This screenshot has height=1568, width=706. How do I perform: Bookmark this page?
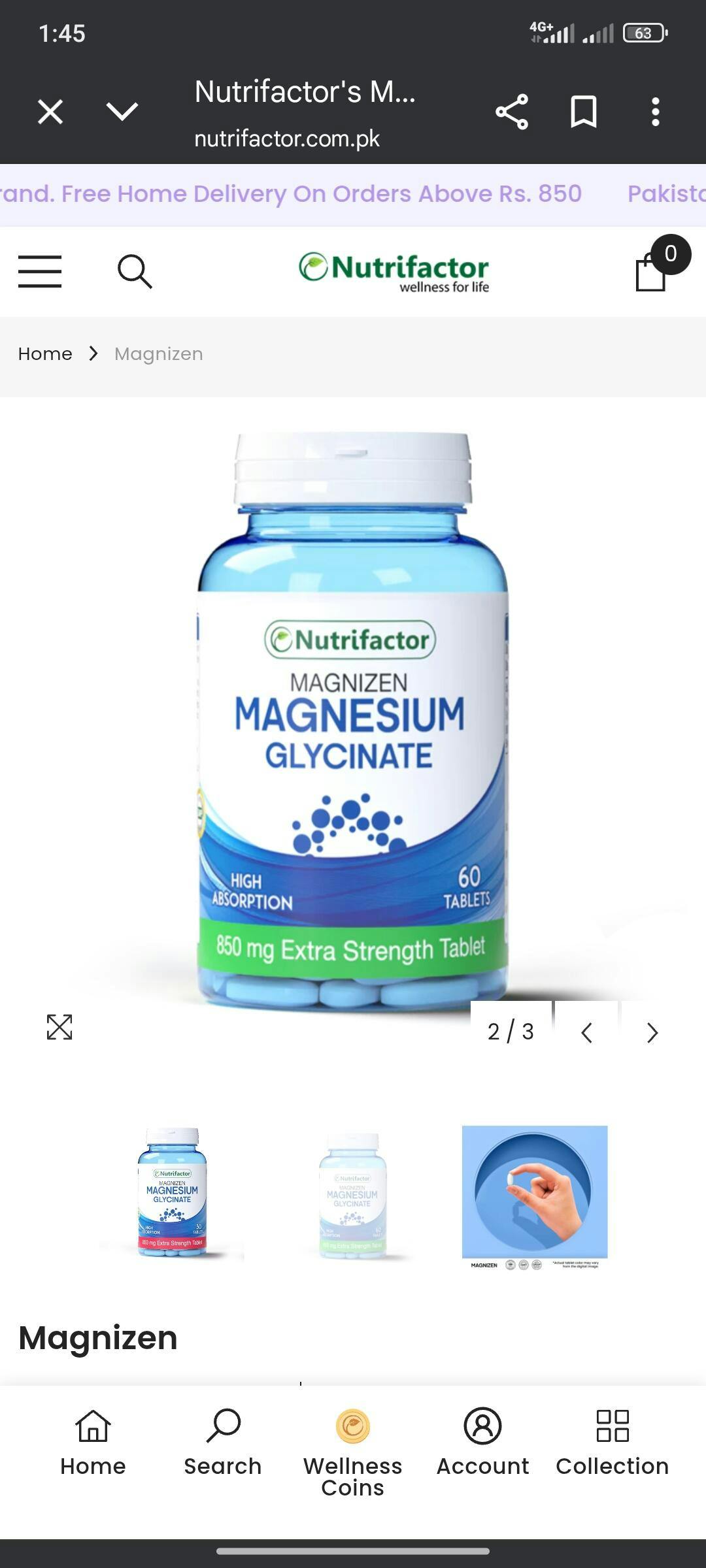click(x=584, y=112)
